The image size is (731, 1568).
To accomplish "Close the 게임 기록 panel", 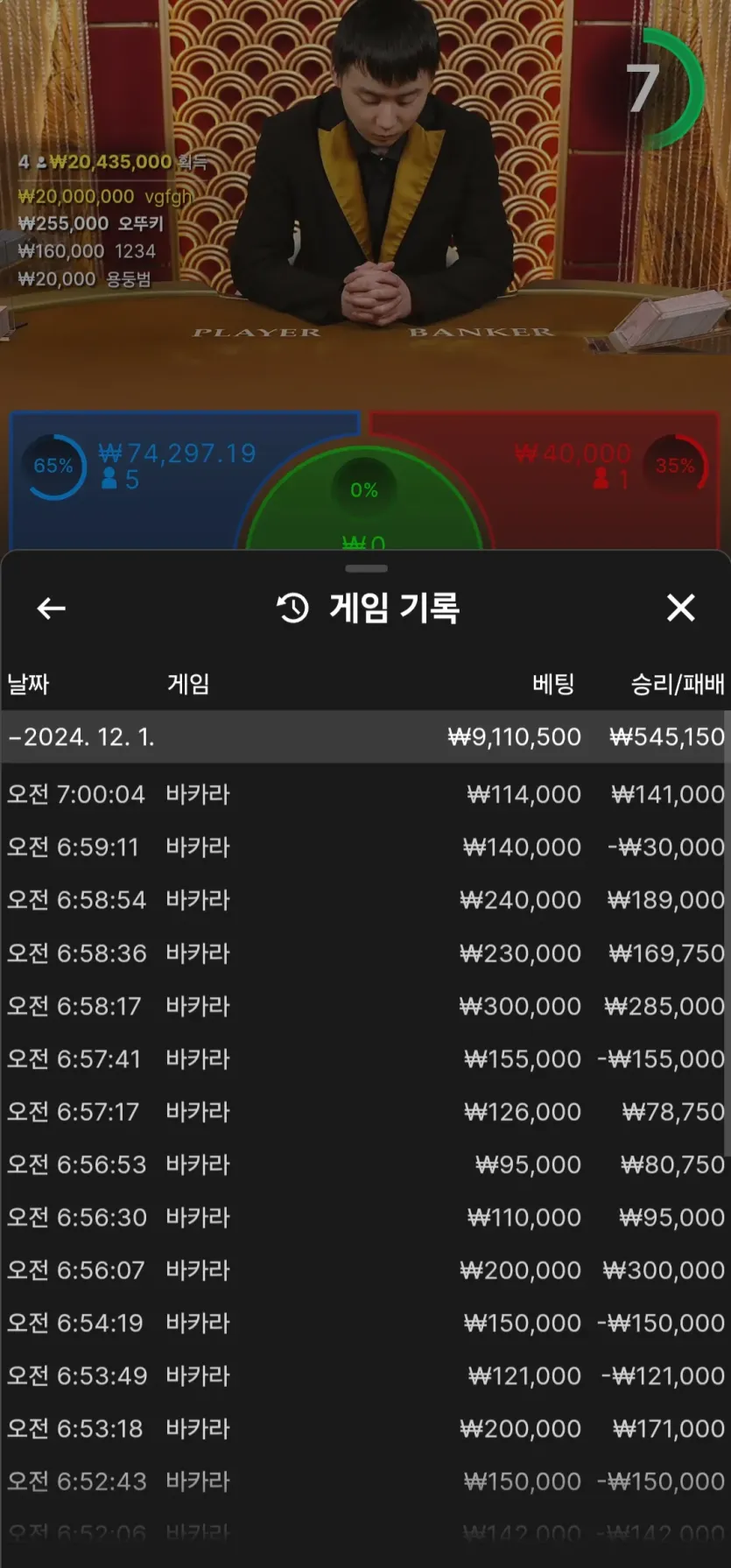I will click(x=680, y=608).
